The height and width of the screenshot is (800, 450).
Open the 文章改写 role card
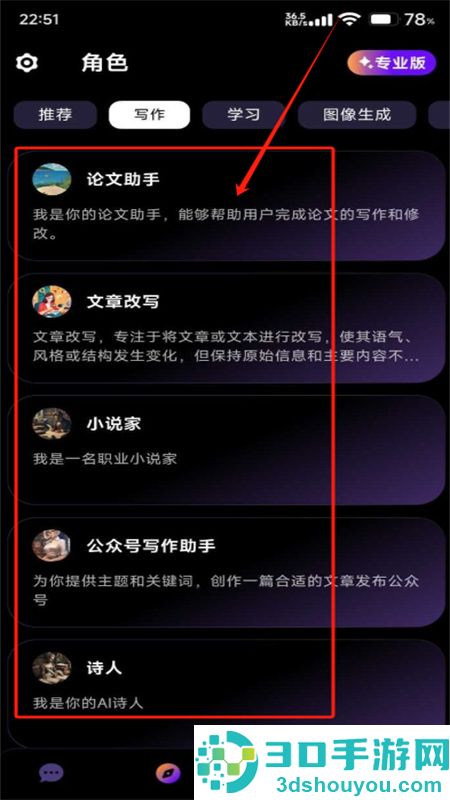226,328
